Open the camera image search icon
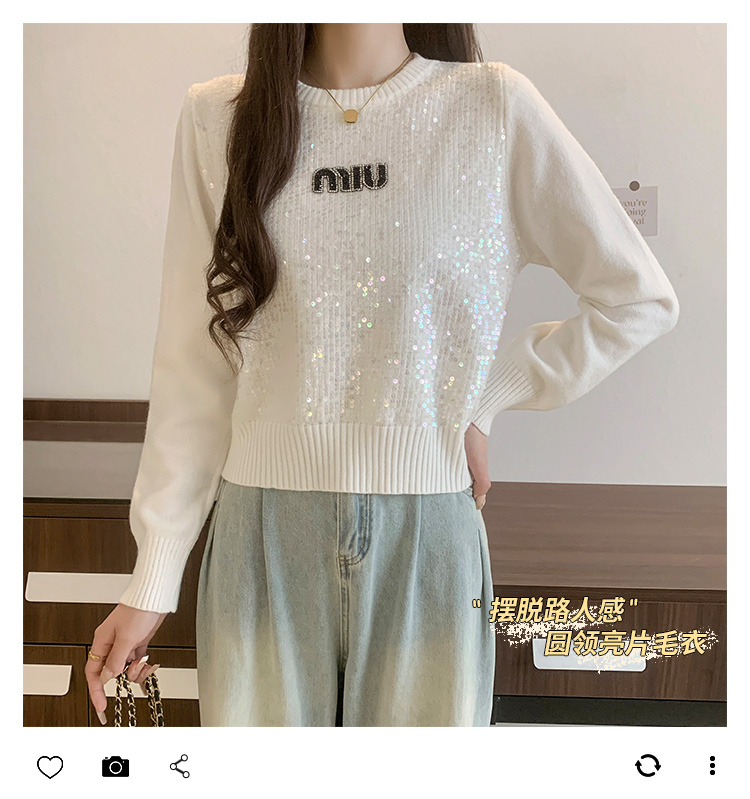This screenshot has width=750, height=799. (x=115, y=767)
